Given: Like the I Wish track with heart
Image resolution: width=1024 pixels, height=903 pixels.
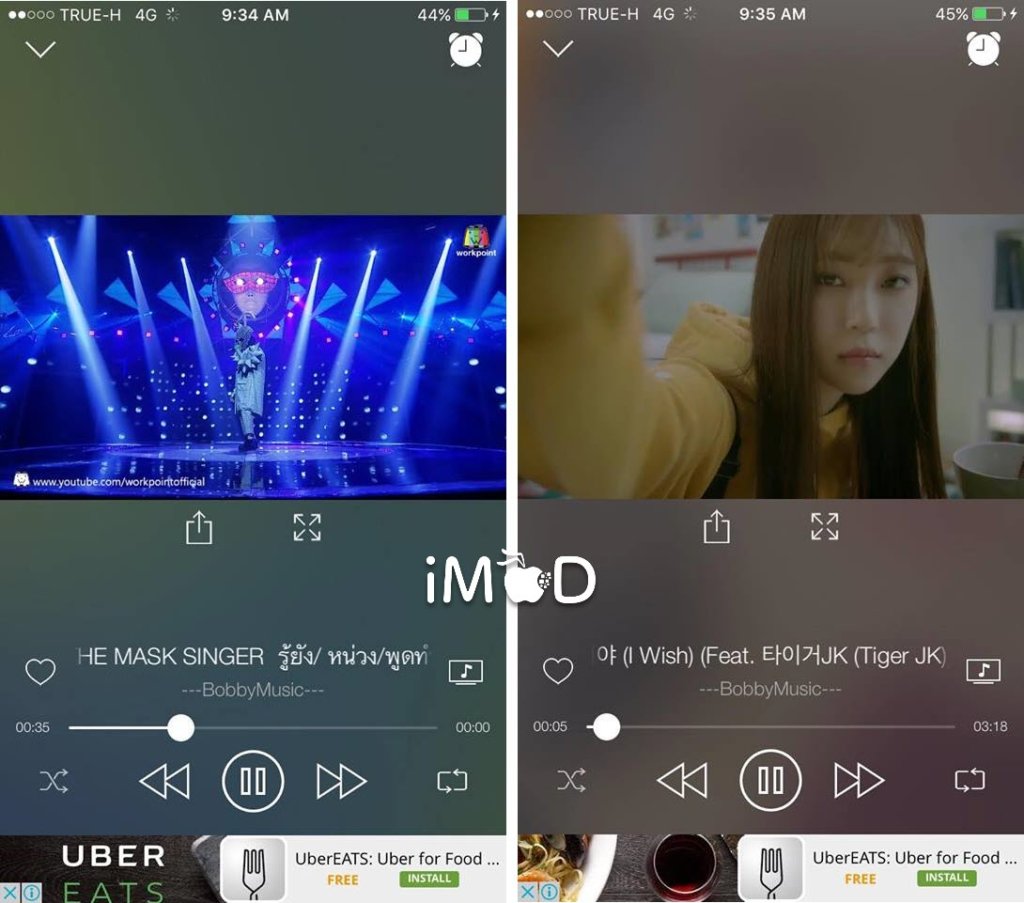Looking at the screenshot, I should (557, 671).
